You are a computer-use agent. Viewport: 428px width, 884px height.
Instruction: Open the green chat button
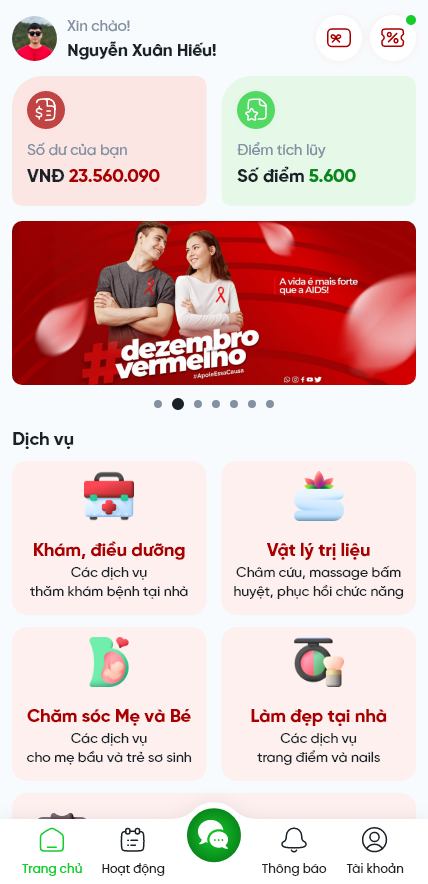click(x=214, y=836)
